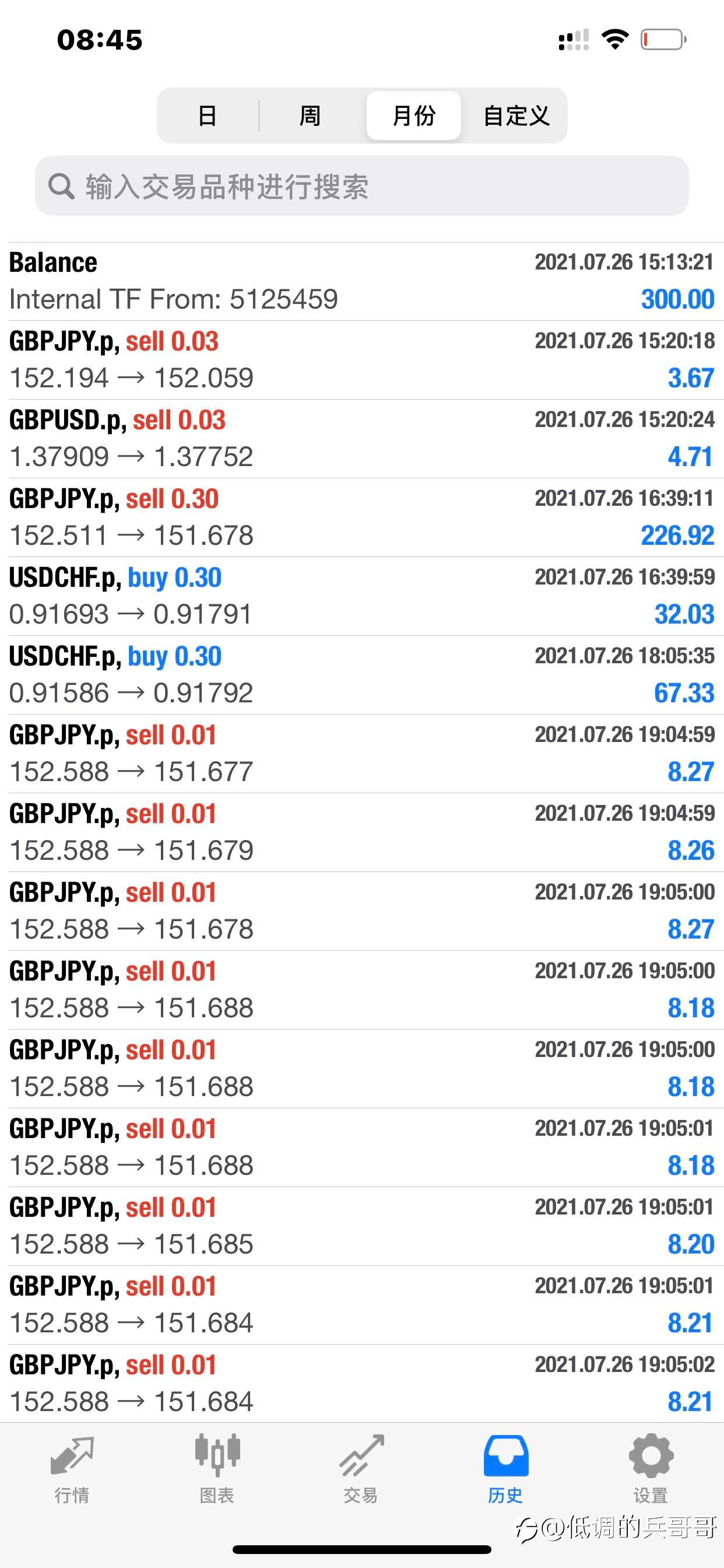Expand USDCHF.p buy trade with 32.03 profit

coord(362,597)
